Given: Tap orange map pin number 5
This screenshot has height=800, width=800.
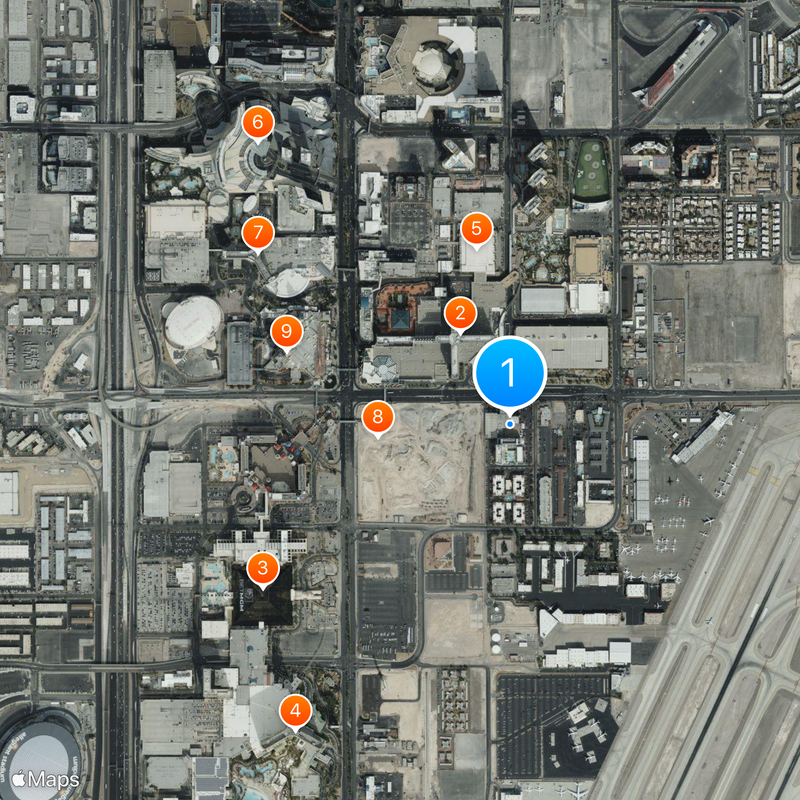Looking at the screenshot, I should (x=476, y=229).
